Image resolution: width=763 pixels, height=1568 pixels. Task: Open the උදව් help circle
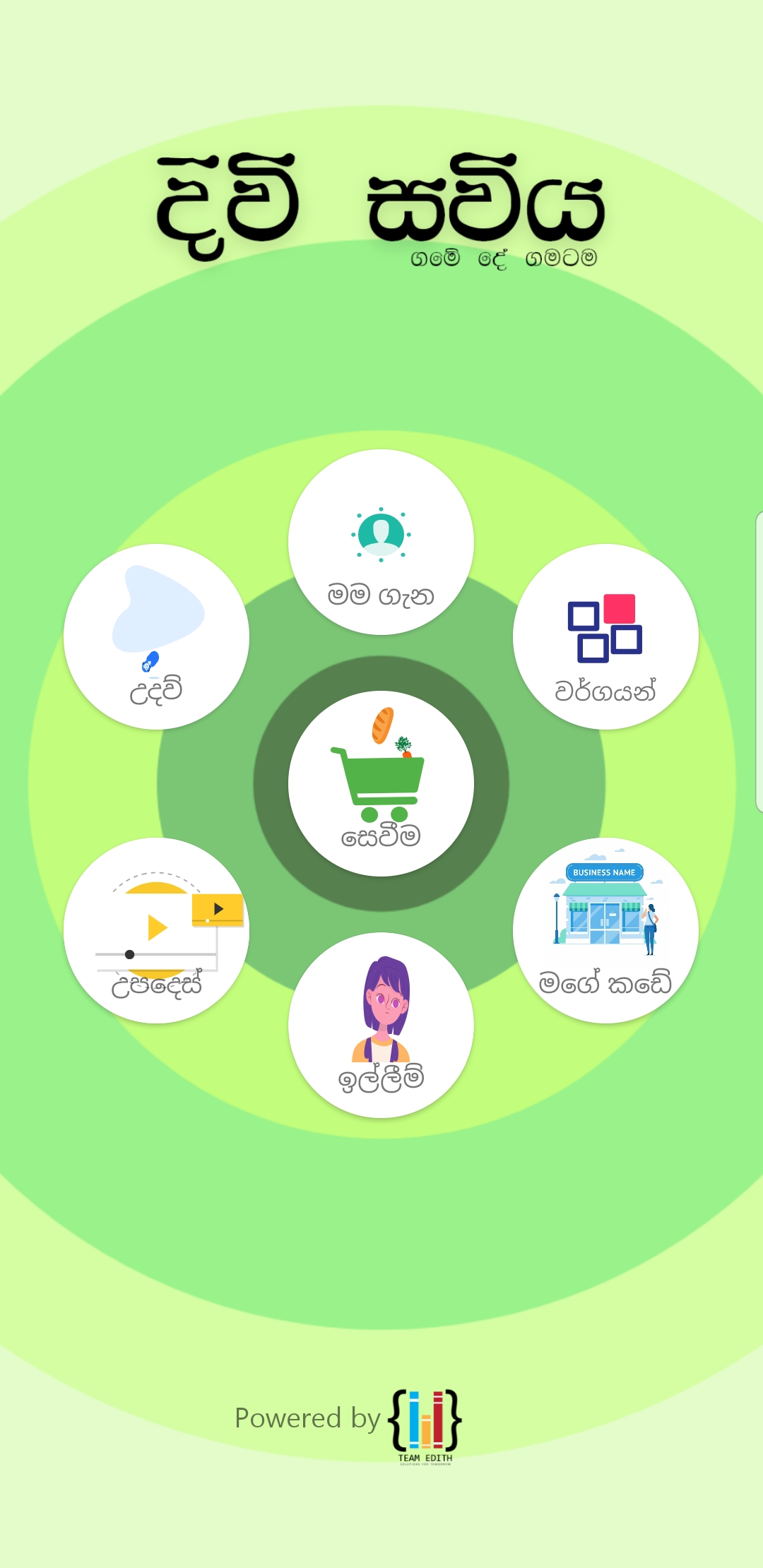point(156,636)
